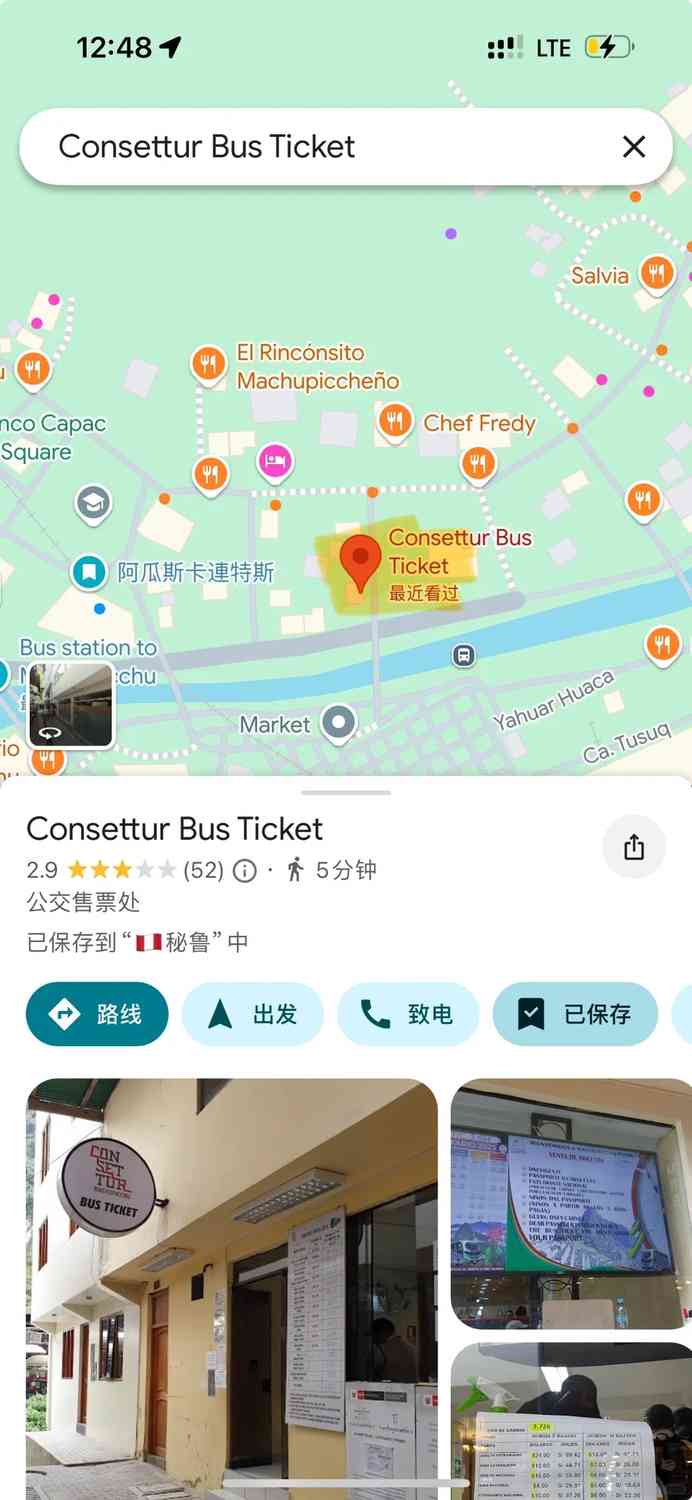Open the Street View thumbnail on the map
The image size is (692, 1500).
point(70,705)
